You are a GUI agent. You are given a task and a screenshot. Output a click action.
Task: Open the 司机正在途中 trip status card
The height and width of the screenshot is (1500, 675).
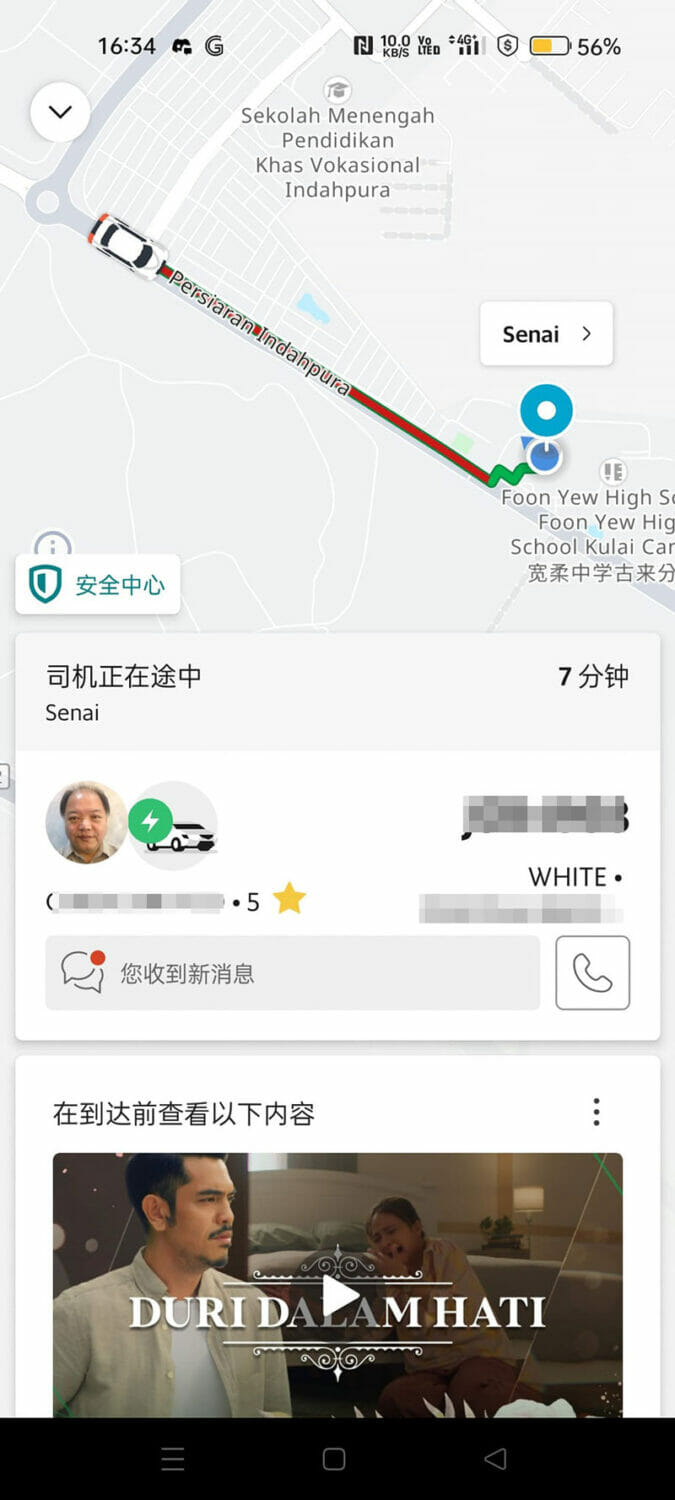point(337,692)
